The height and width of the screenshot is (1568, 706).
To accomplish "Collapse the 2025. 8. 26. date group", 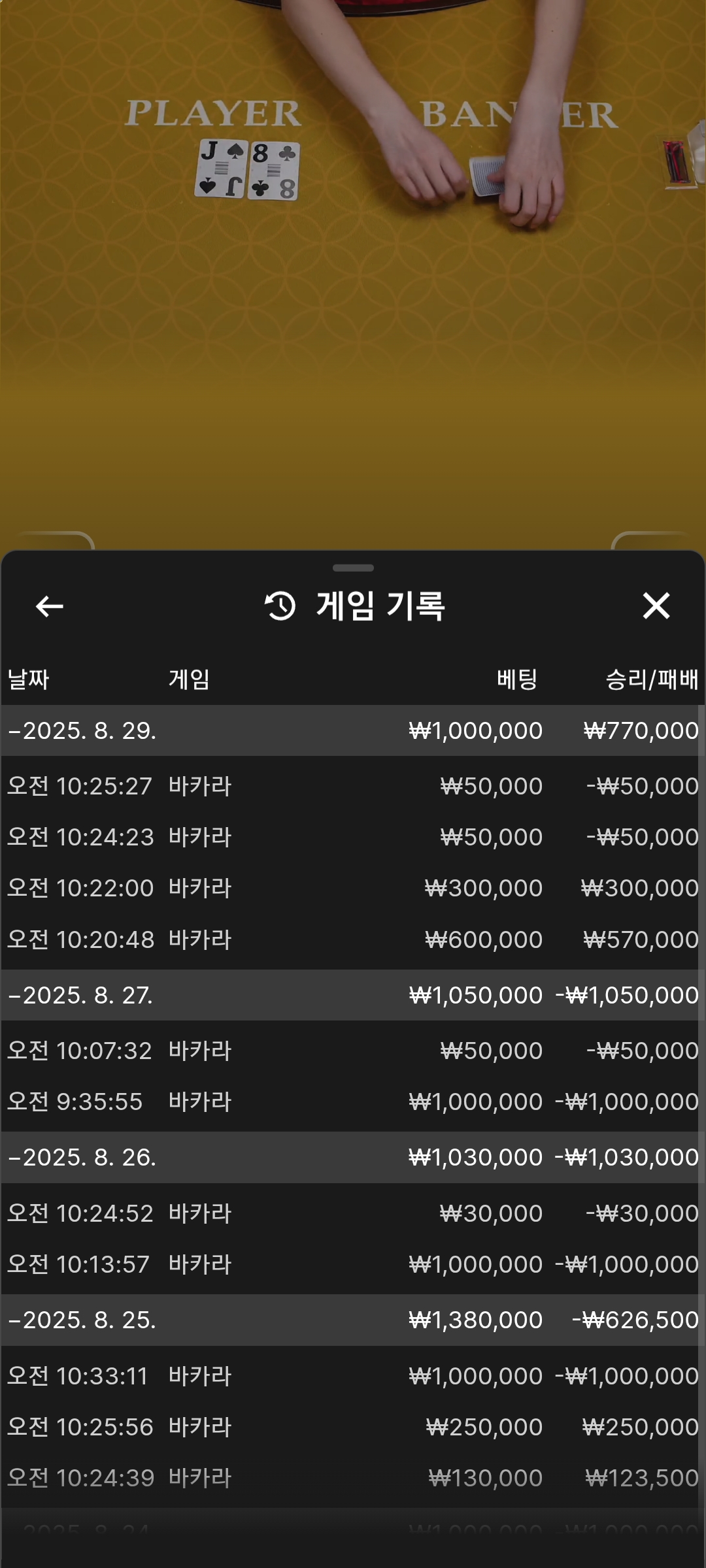I will [353, 1157].
